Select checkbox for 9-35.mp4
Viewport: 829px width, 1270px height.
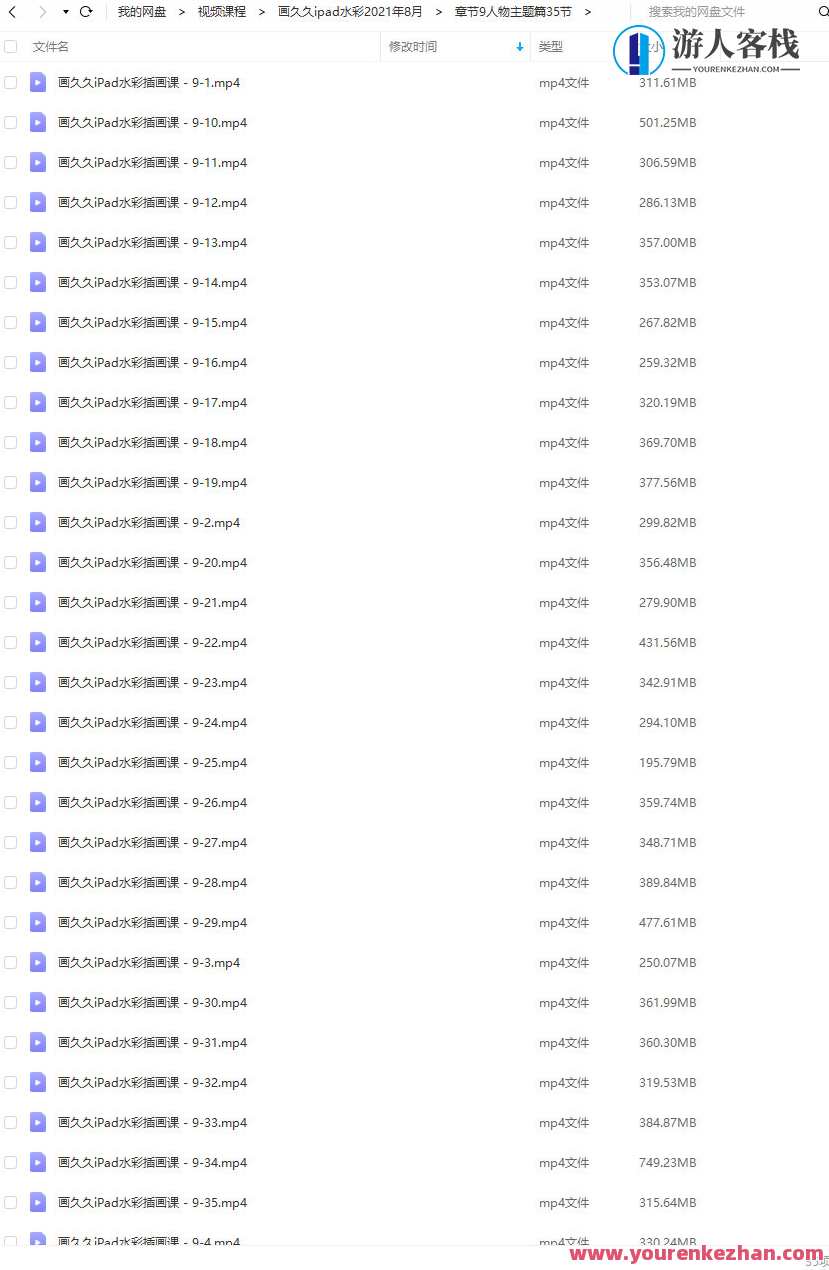pos(11,1203)
